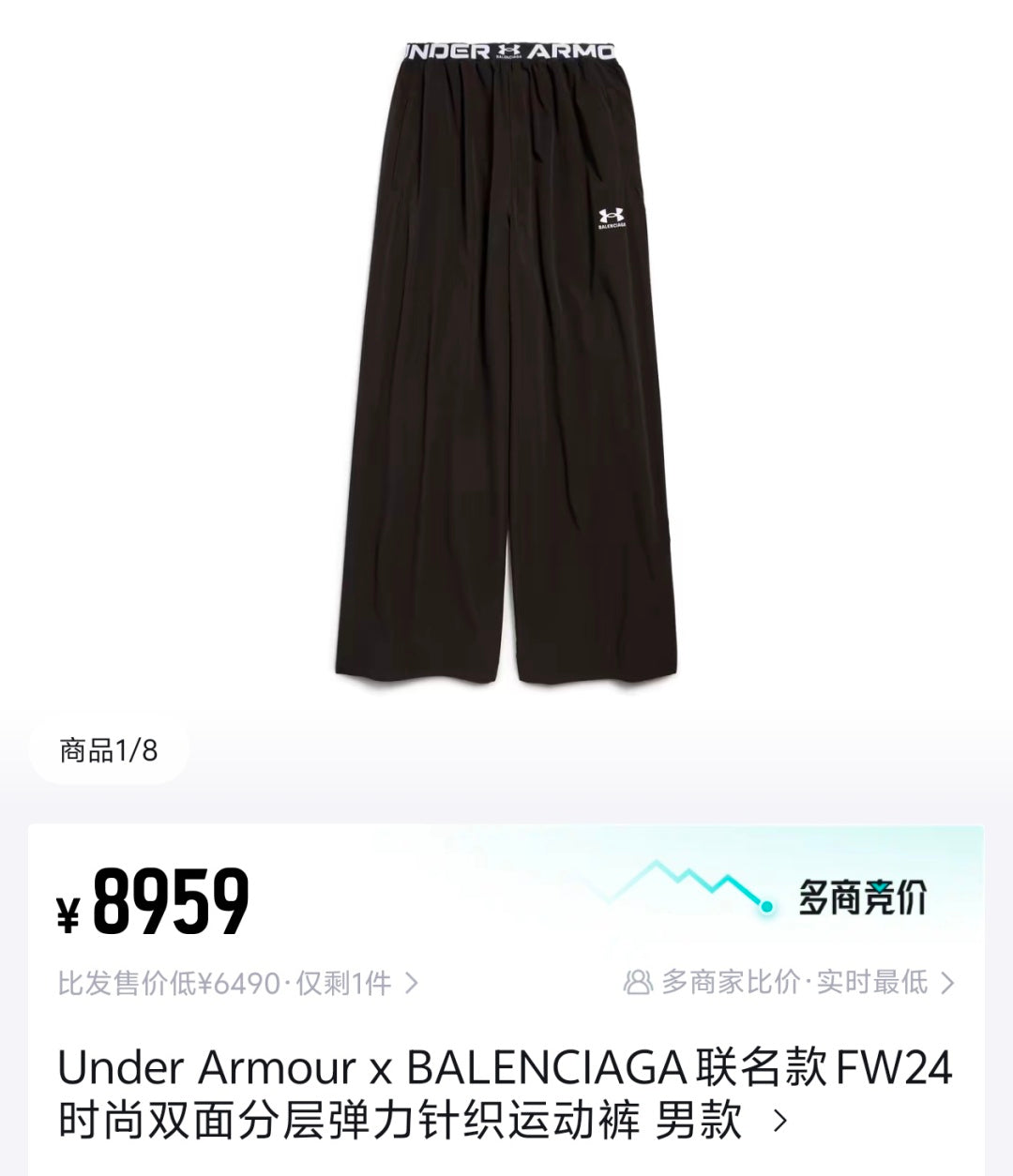This screenshot has width=1013, height=1176.
Task: Open 多商家比价·实时最低 comparison
Action: (790, 983)
